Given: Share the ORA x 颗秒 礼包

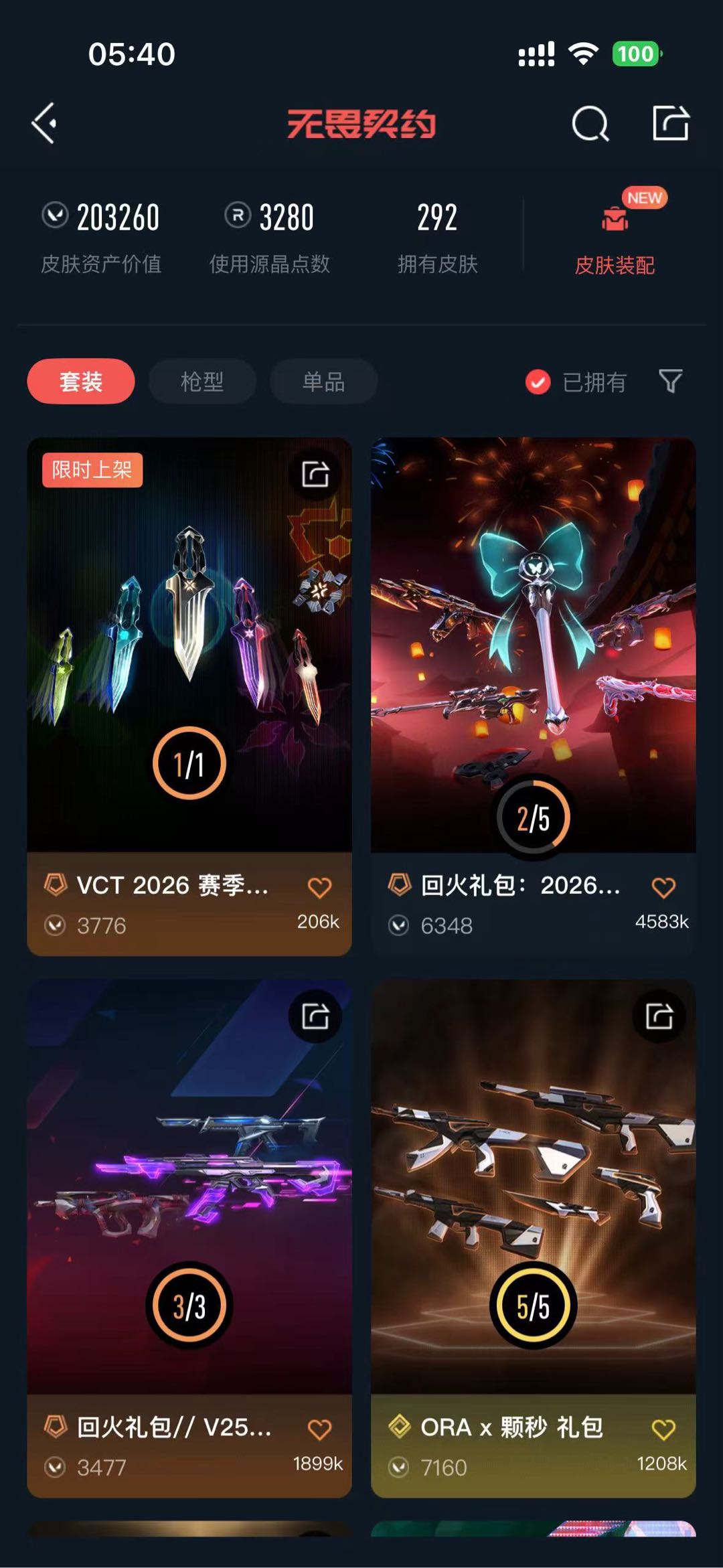Looking at the screenshot, I should (x=659, y=1016).
